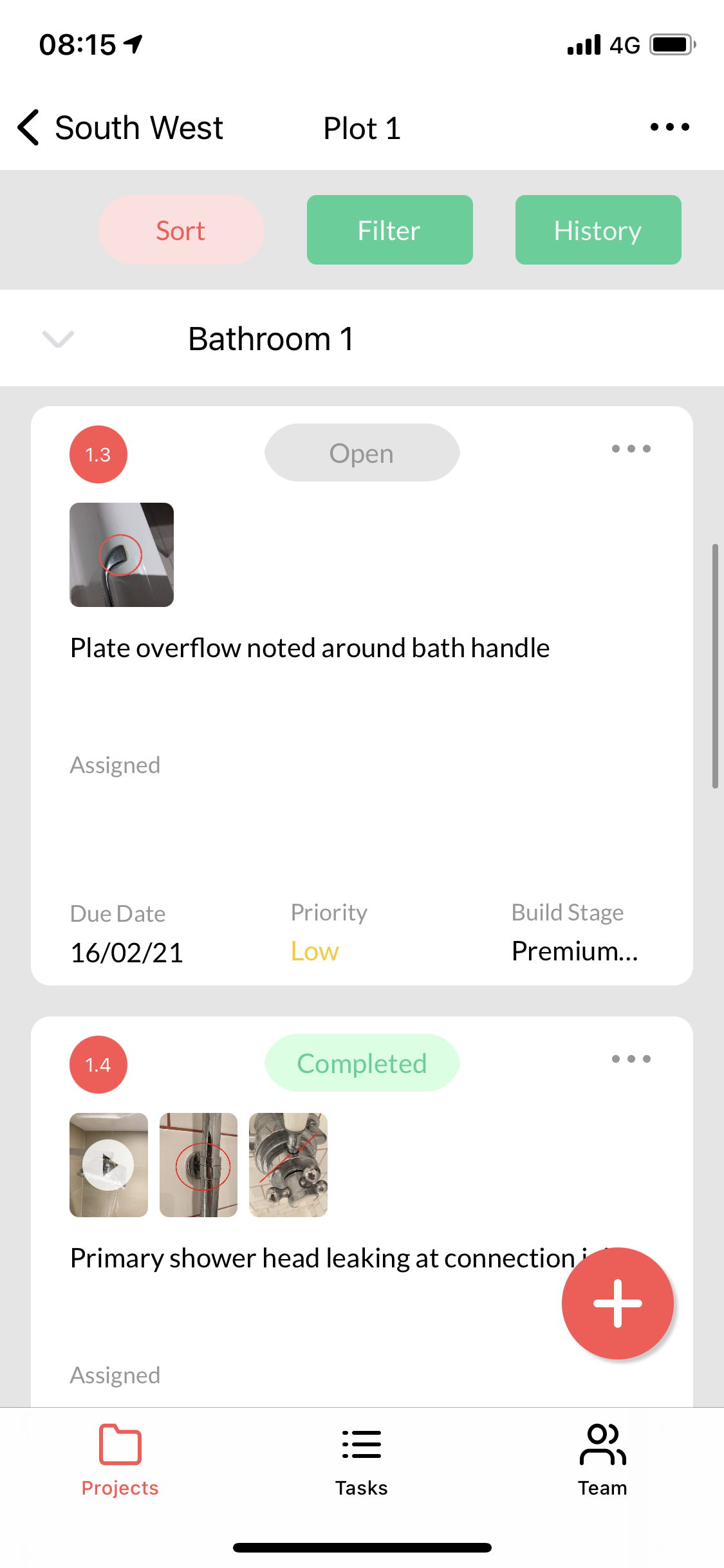Toggle the Open status pill on snag 1.3

pos(361,453)
